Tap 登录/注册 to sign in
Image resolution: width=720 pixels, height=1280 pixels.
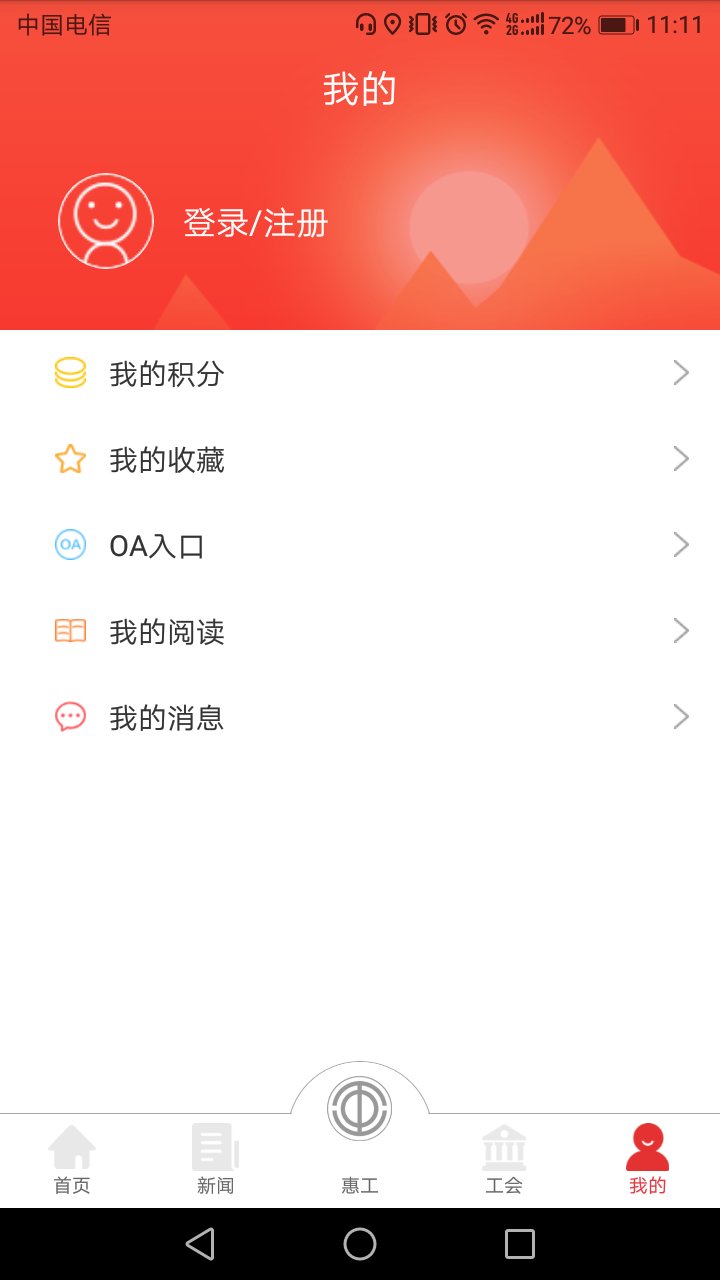click(x=253, y=224)
